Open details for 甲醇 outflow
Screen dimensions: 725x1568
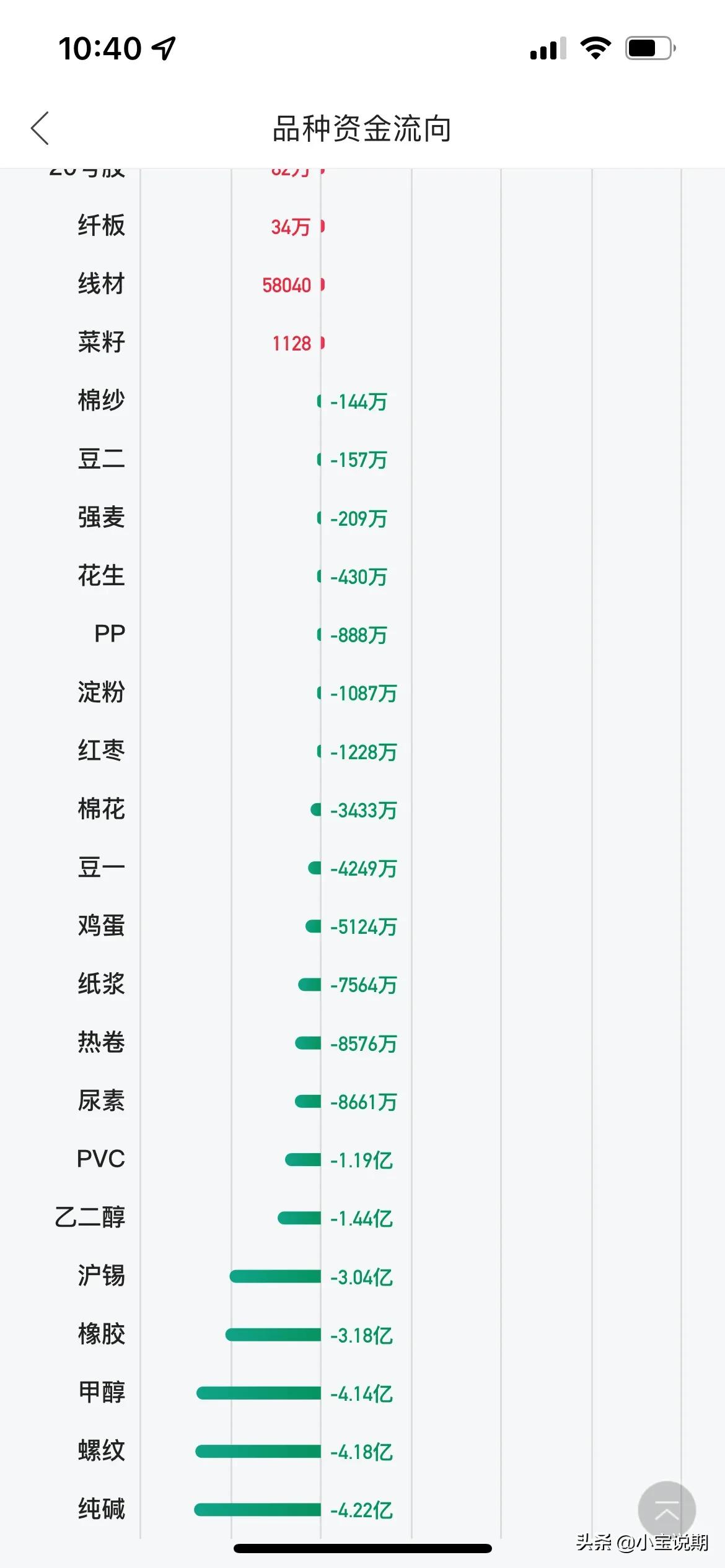tap(102, 1393)
